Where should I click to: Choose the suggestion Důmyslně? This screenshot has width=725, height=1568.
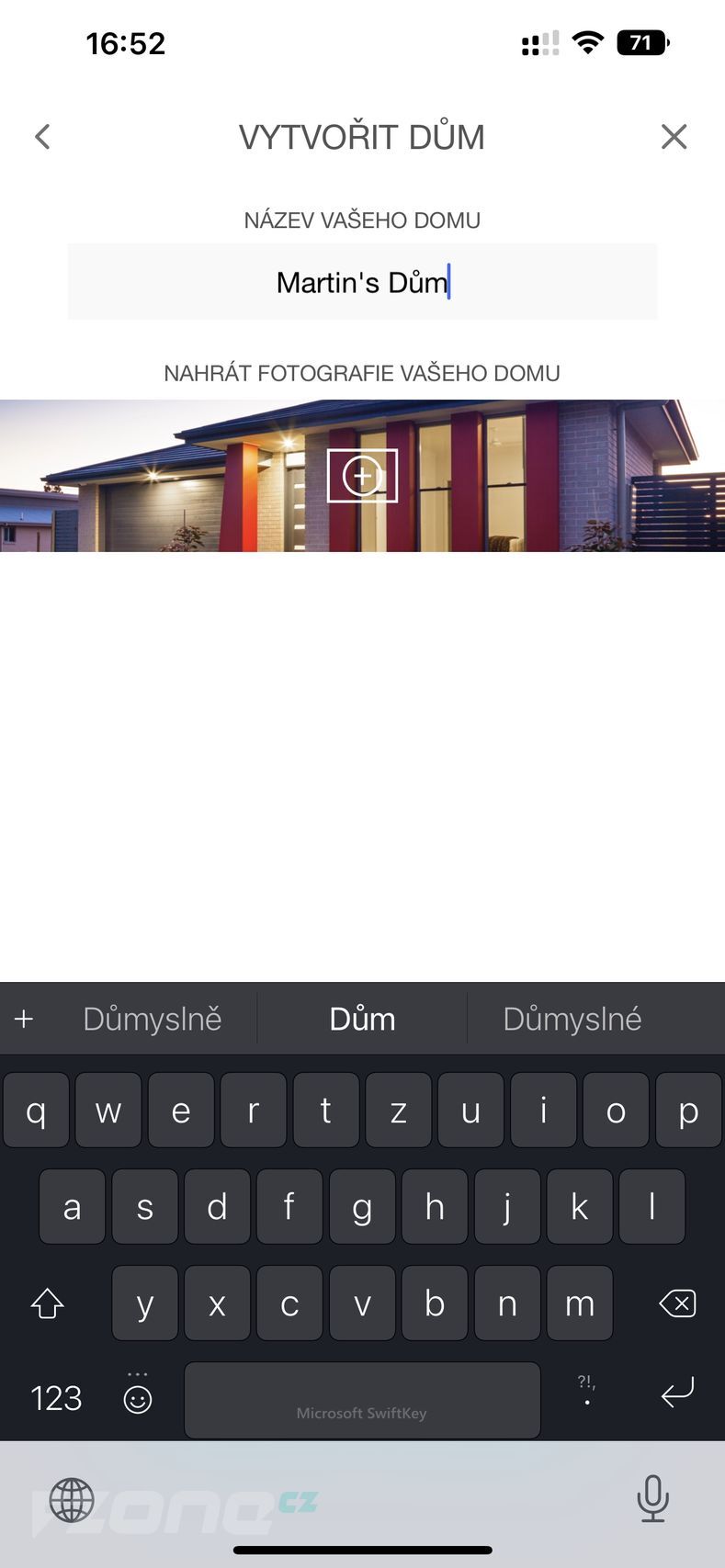[153, 1019]
